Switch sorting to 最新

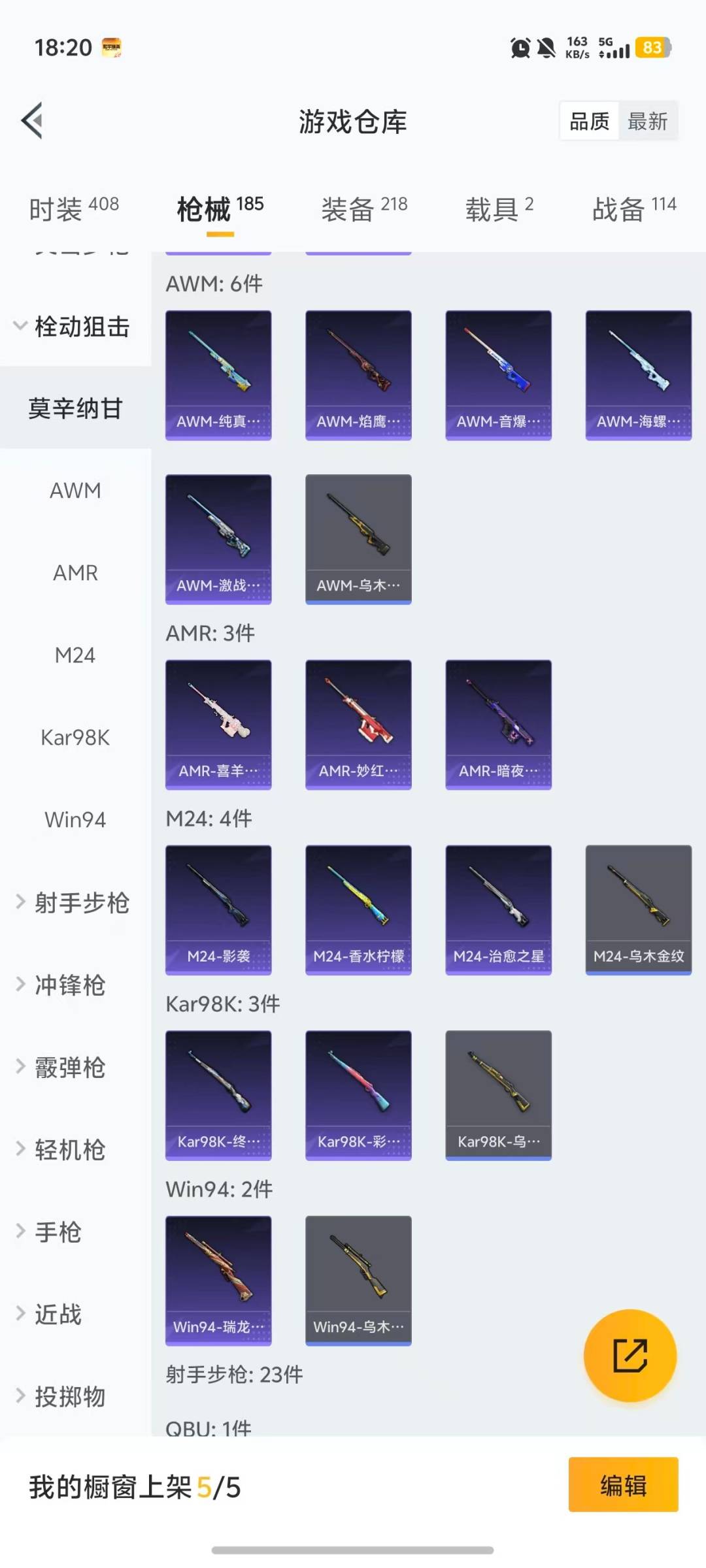point(648,121)
